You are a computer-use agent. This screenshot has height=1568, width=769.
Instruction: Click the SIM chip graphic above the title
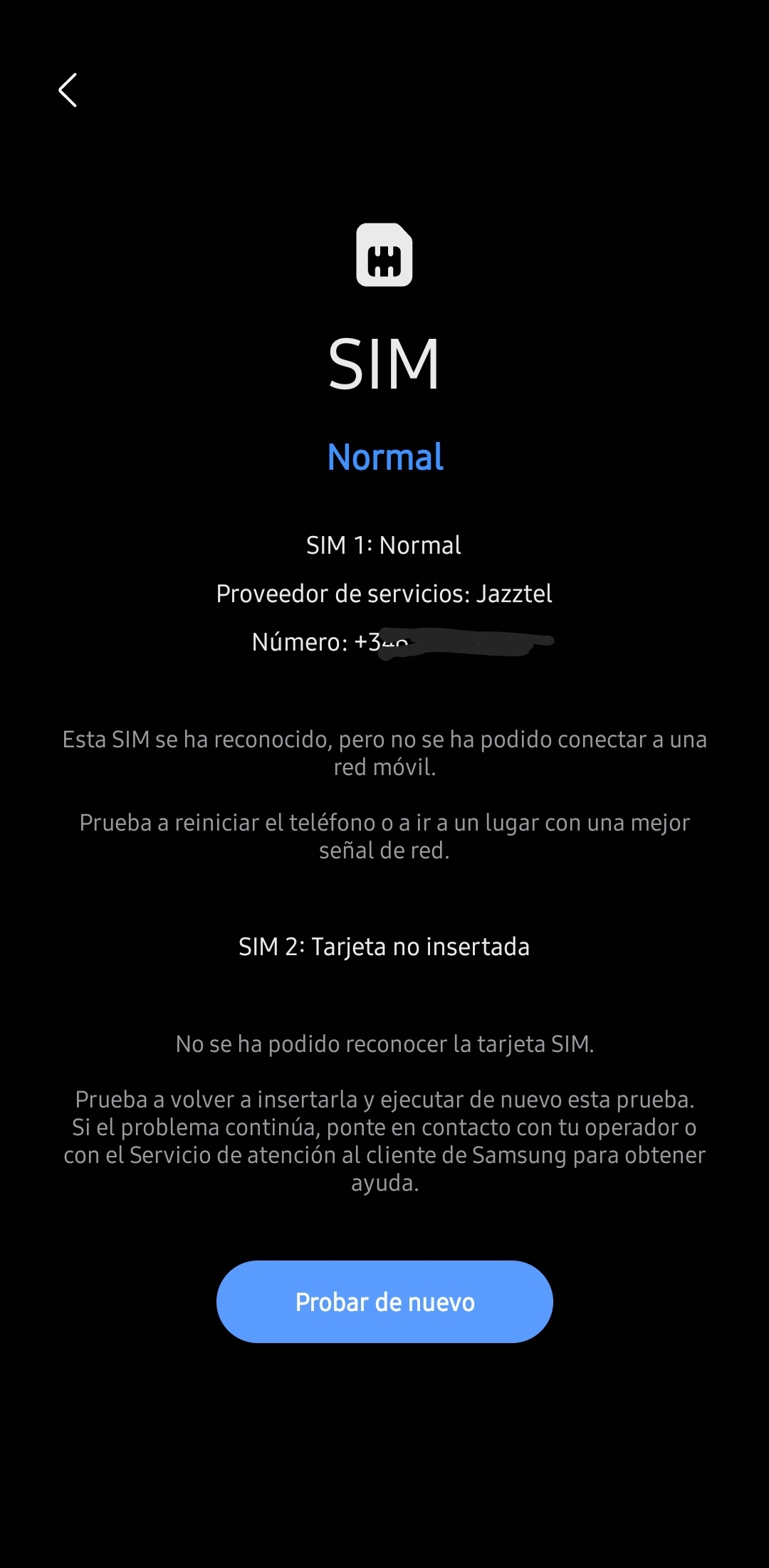pos(384,255)
